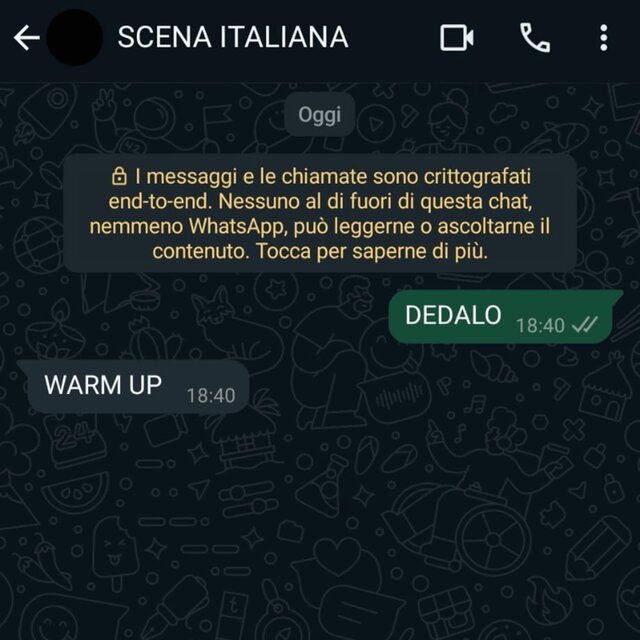The height and width of the screenshot is (640, 640).
Task: Open the three-dot overflow menu
Action: (603, 38)
